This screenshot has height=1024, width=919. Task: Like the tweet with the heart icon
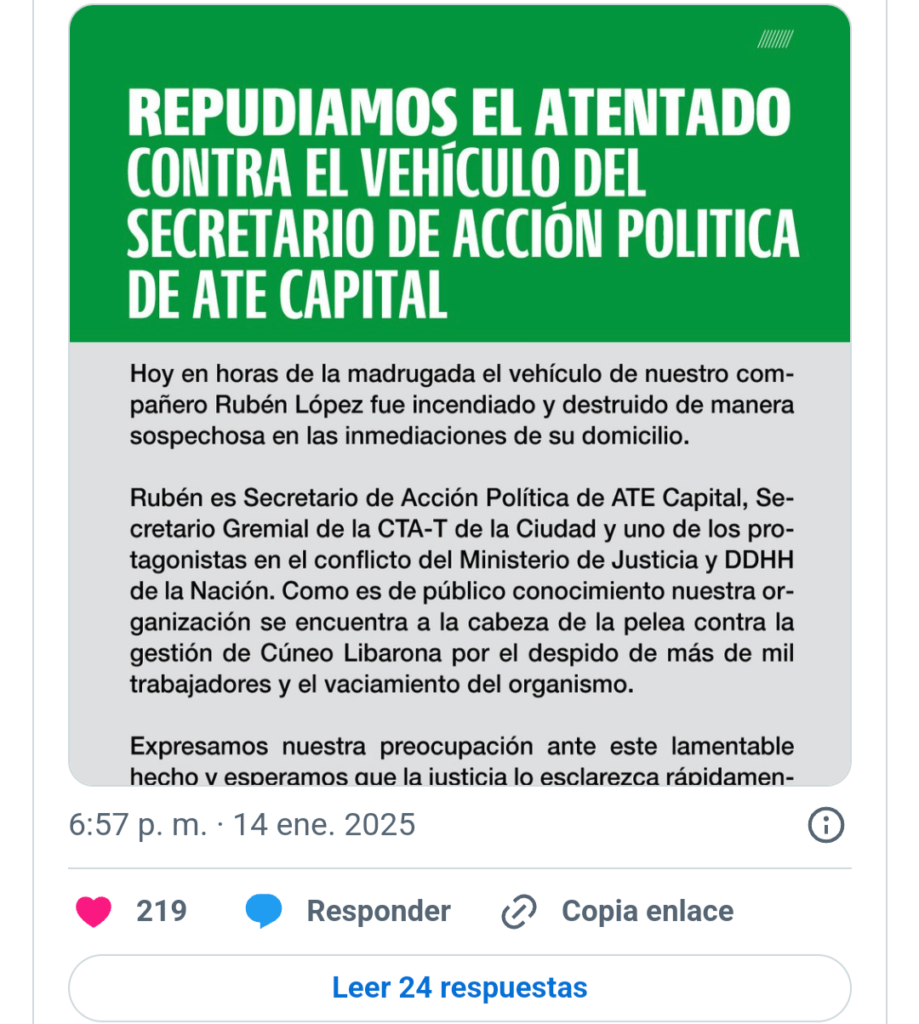pyautogui.click(x=94, y=911)
